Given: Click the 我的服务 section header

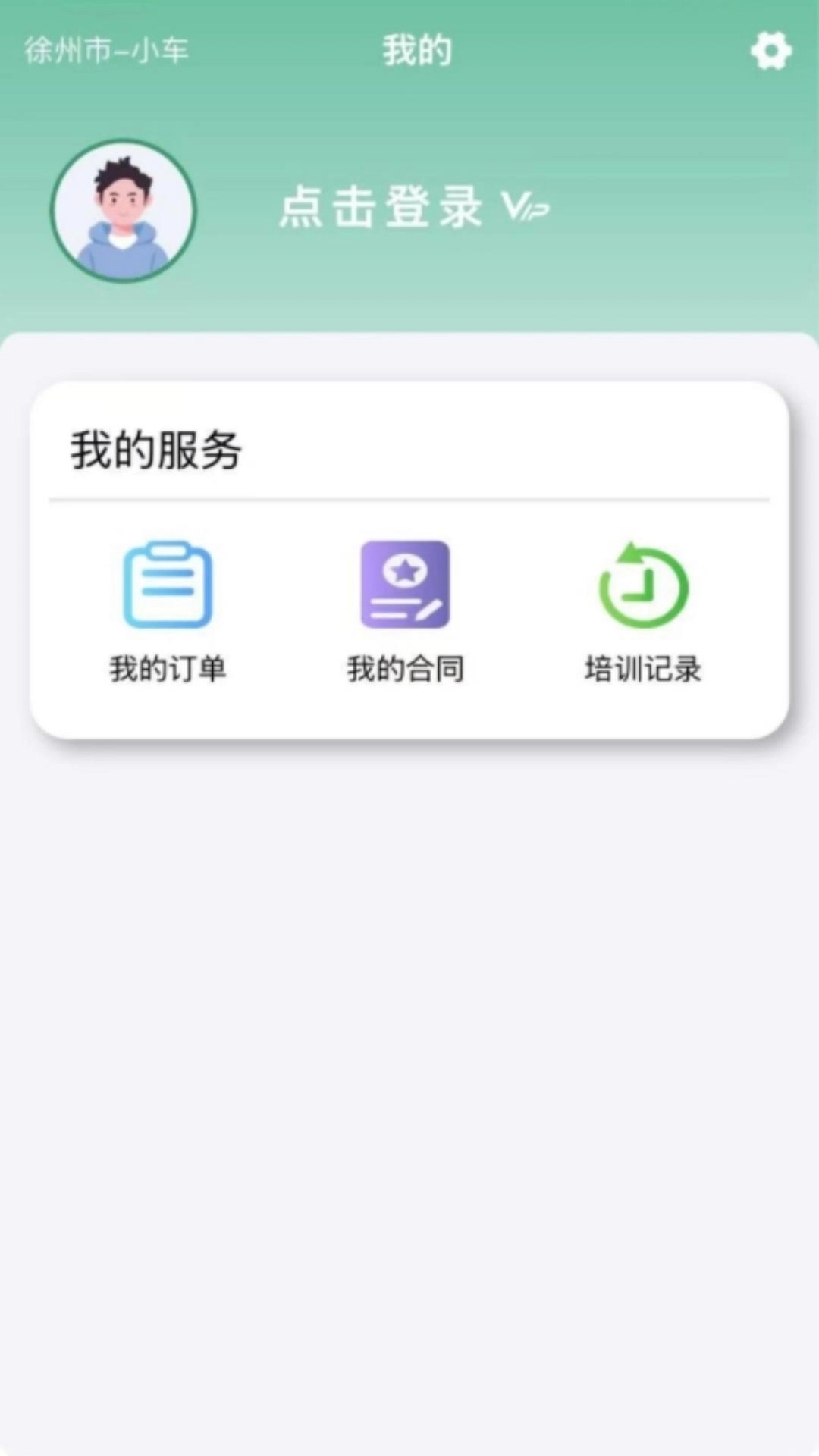Looking at the screenshot, I should click(x=154, y=450).
